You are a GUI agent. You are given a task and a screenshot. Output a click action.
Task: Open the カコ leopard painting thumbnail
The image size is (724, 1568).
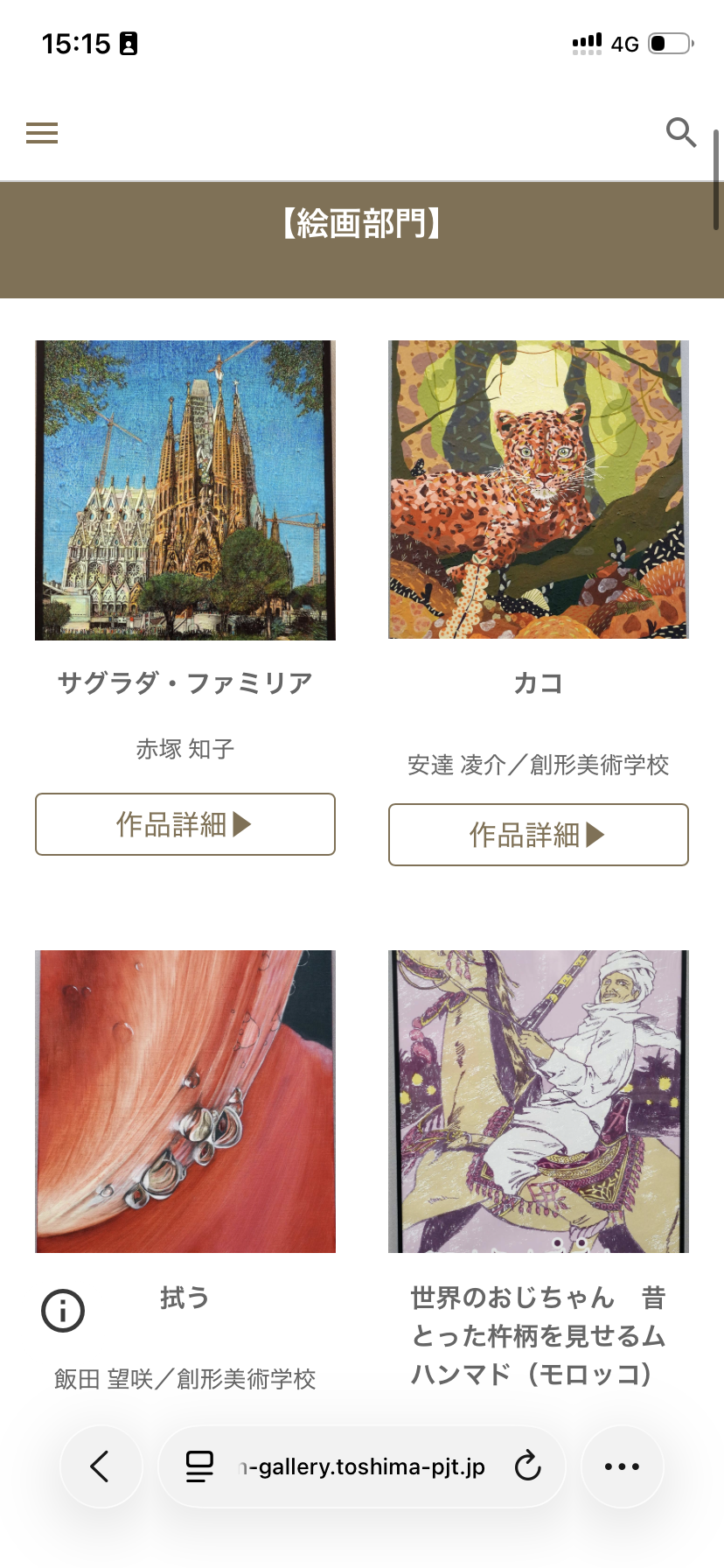pos(539,490)
